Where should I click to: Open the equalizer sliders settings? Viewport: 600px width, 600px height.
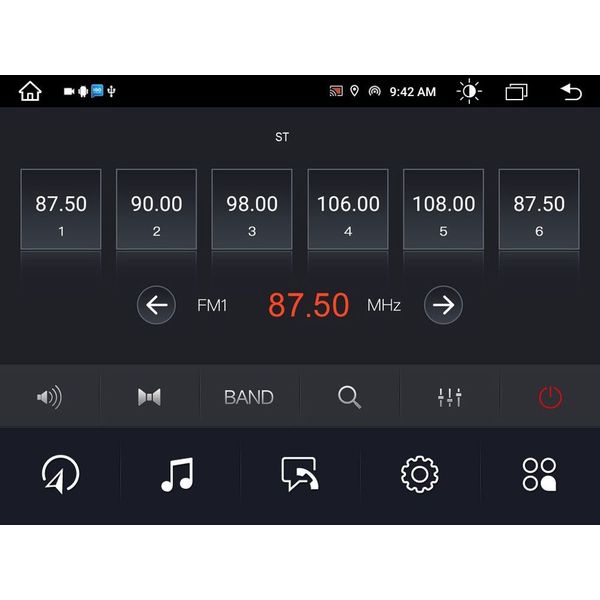click(x=450, y=397)
